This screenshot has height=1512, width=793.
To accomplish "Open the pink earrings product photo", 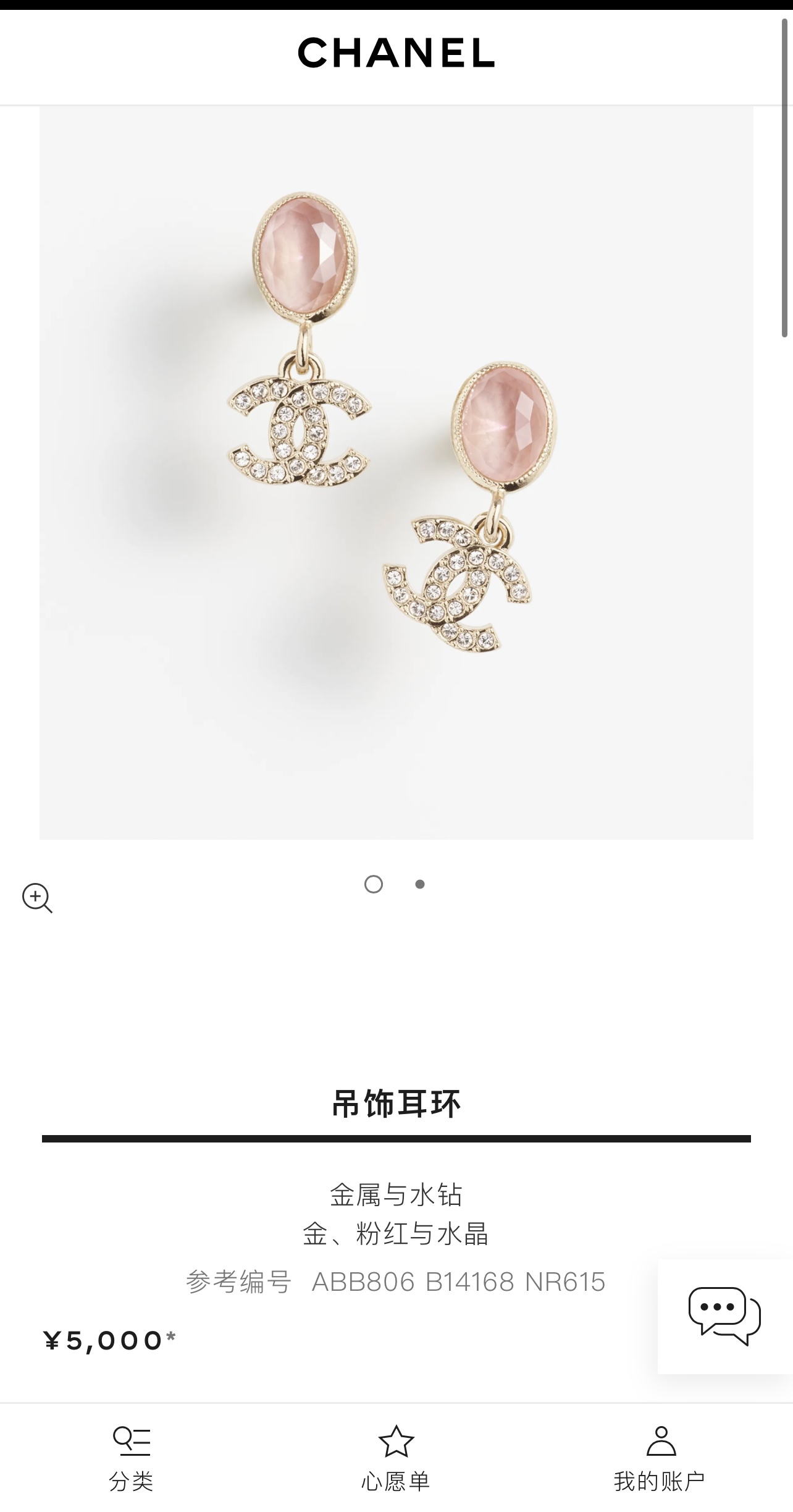I will pyautogui.click(x=396, y=472).
